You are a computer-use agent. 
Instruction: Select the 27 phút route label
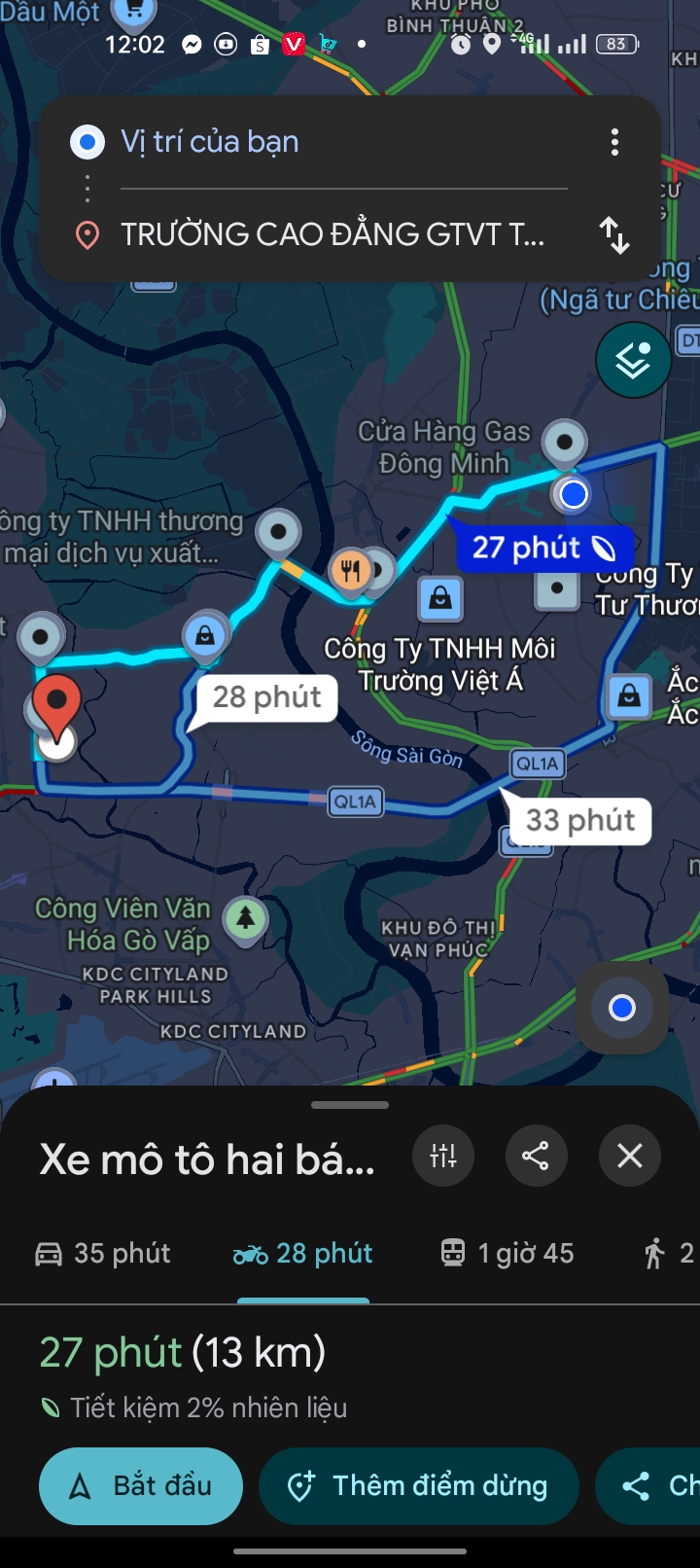click(543, 549)
